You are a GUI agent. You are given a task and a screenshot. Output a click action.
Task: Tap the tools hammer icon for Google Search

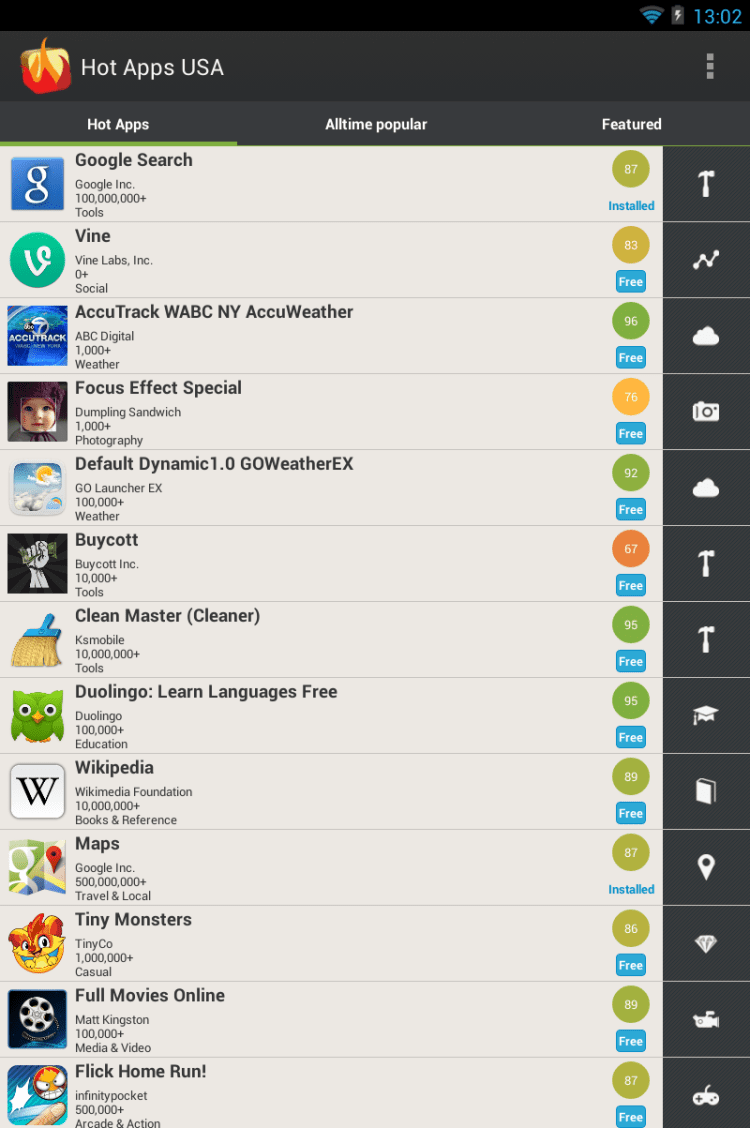pyautogui.click(x=706, y=184)
